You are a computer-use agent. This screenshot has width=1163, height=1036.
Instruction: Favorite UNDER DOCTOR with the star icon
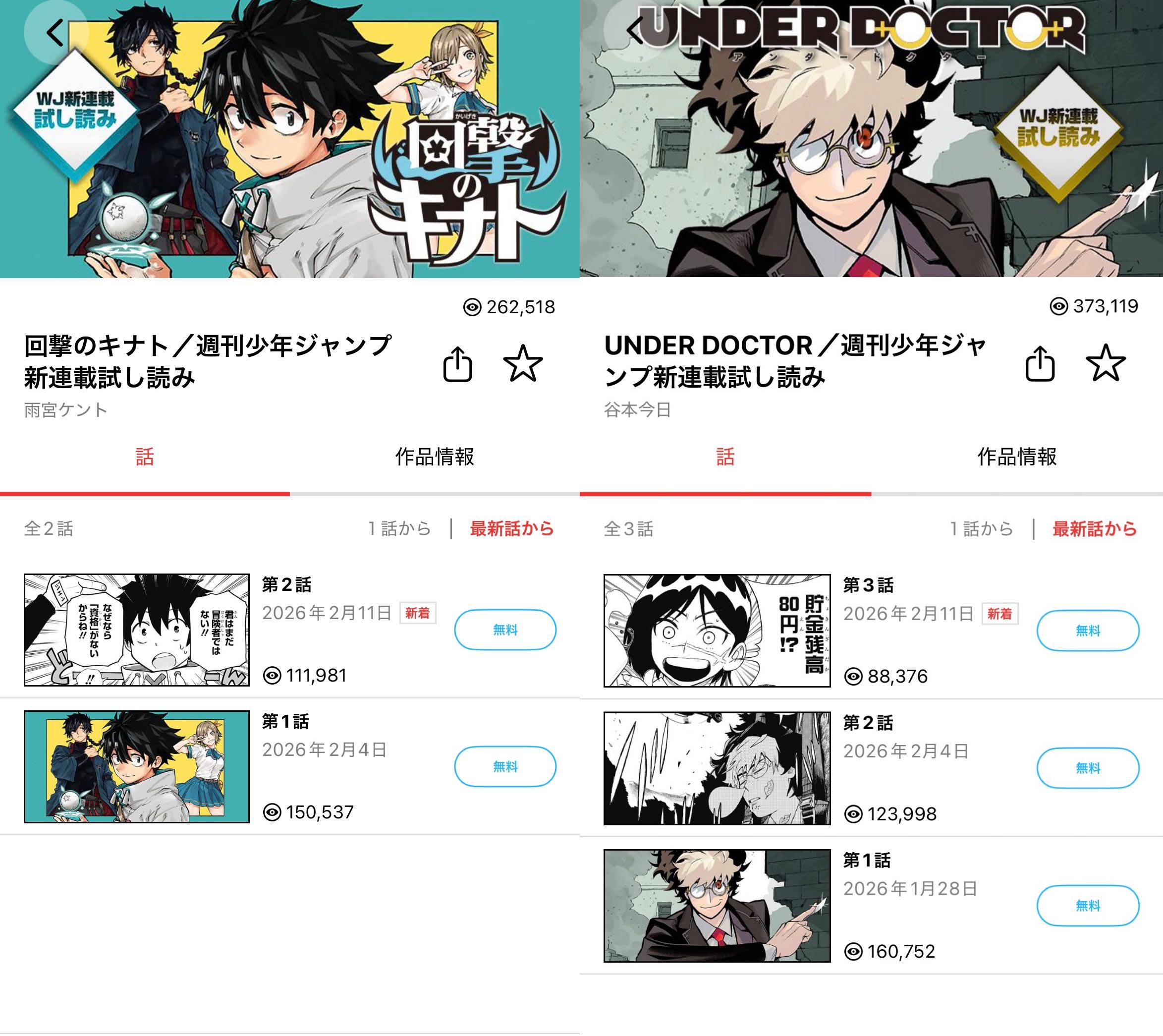[1105, 363]
